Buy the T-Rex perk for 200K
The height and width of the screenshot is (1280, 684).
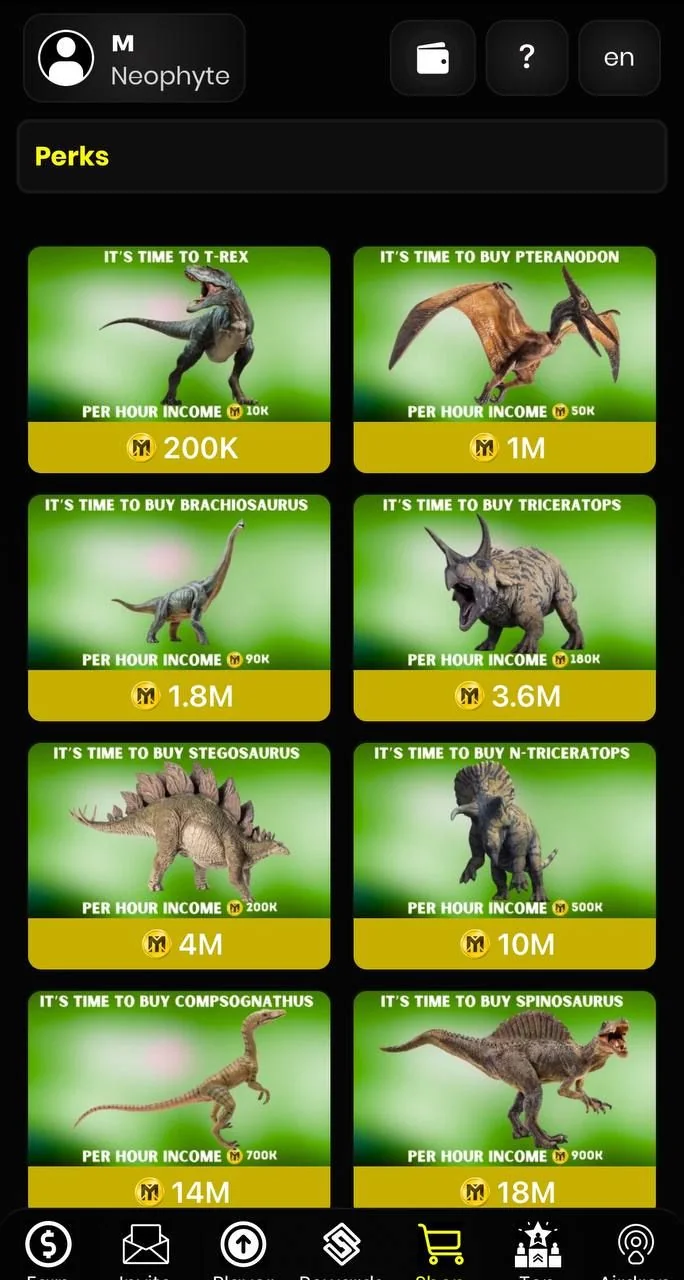[x=179, y=359]
